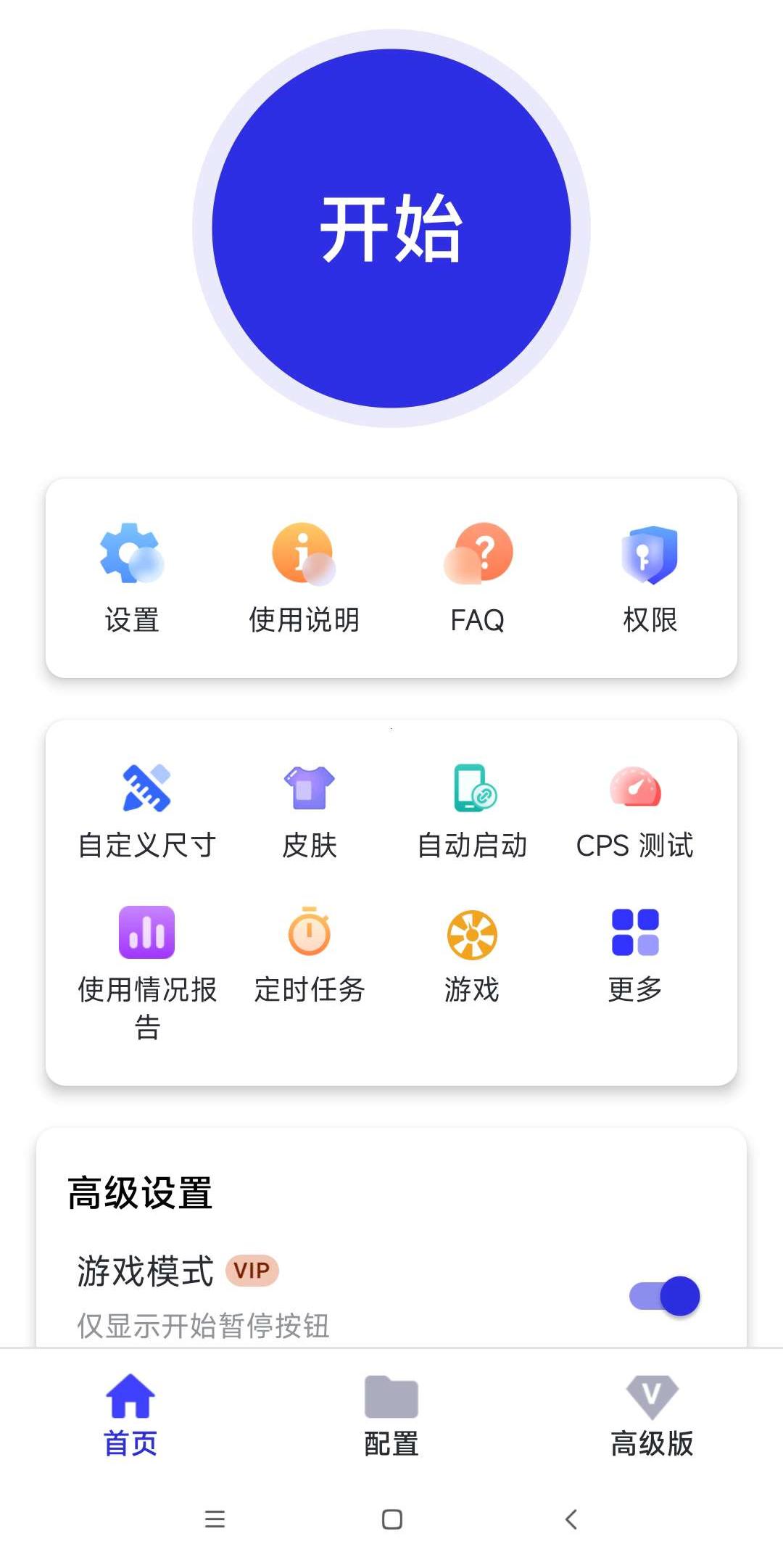Viewport: 783px width, 1568px height.
Task: Open 权限 permissions
Action: click(x=650, y=578)
